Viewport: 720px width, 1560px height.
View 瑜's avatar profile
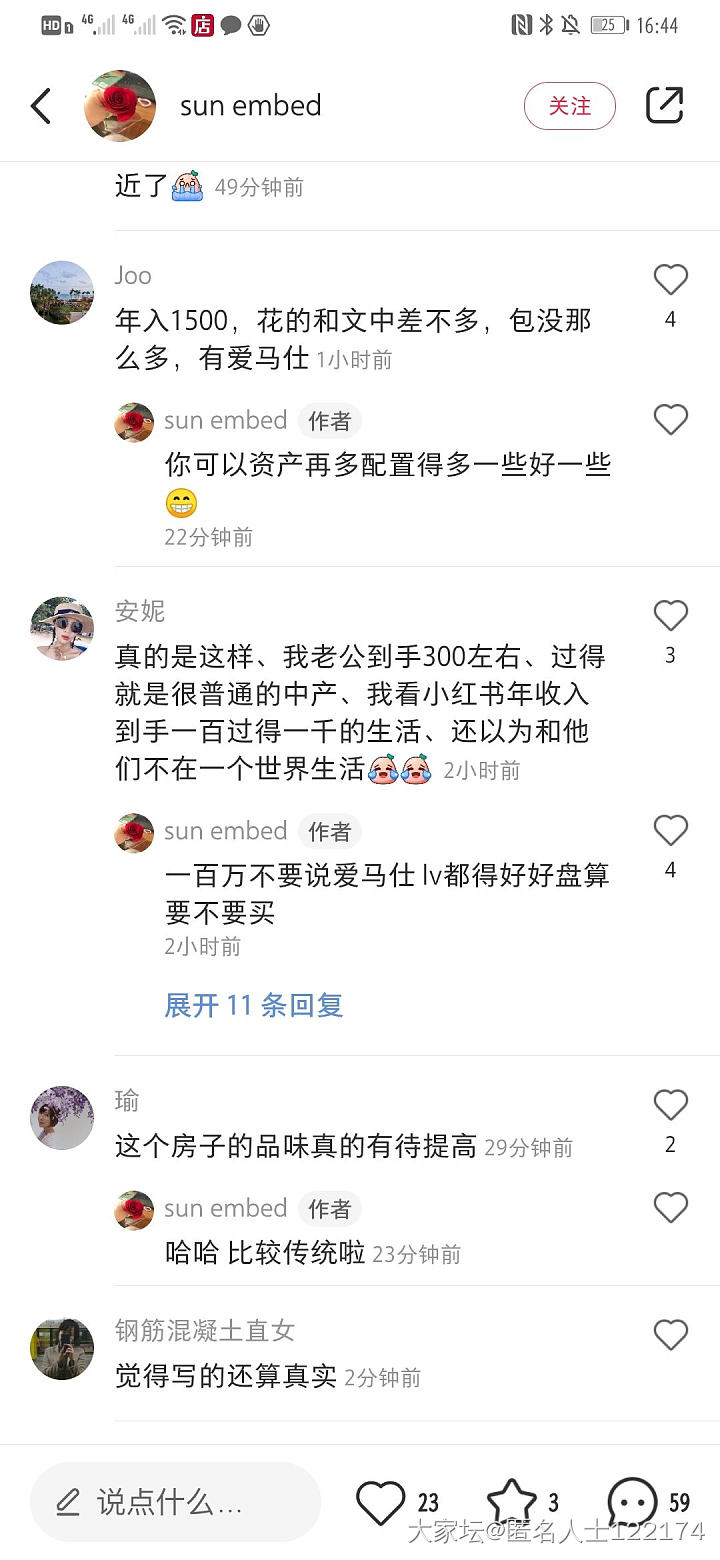62,1118
